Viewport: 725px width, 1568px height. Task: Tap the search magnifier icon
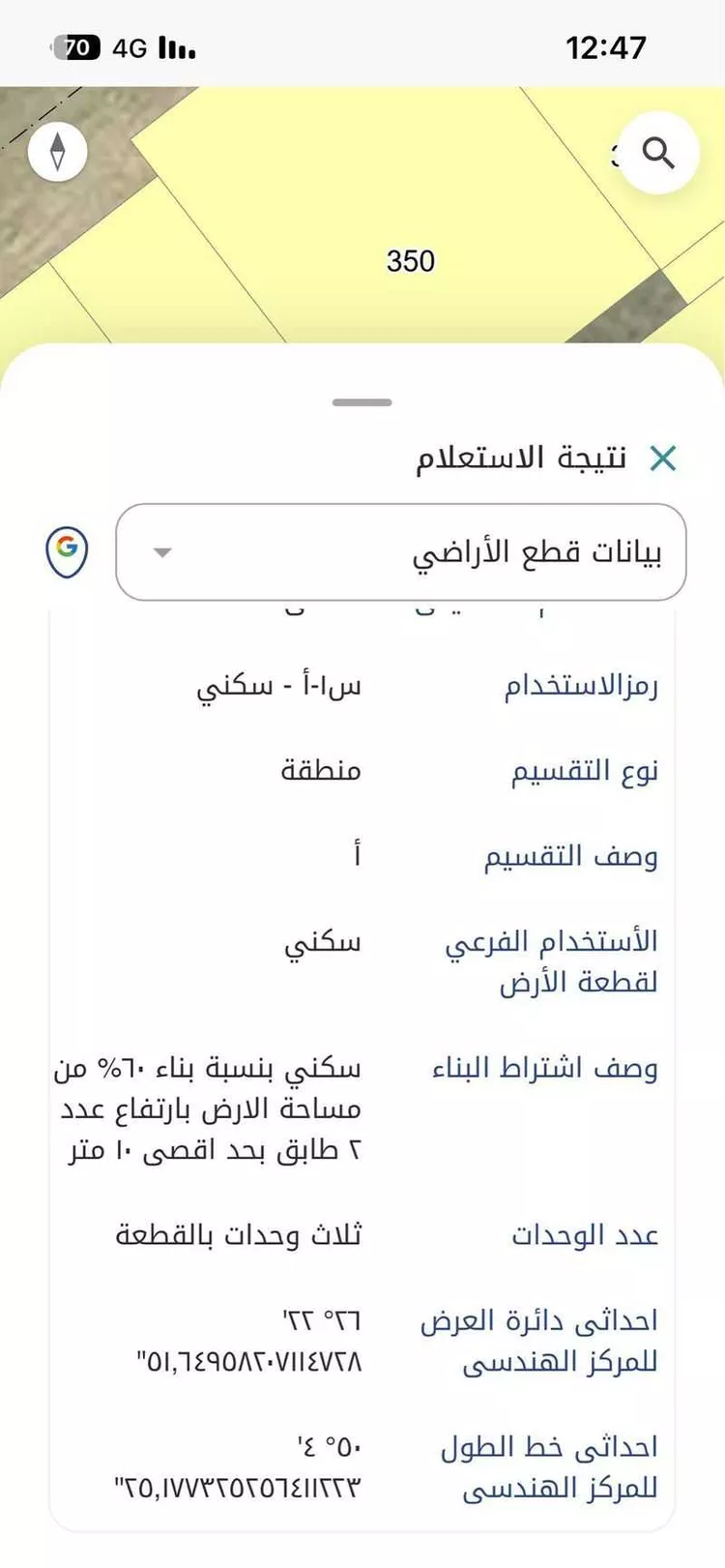[658, 152]
